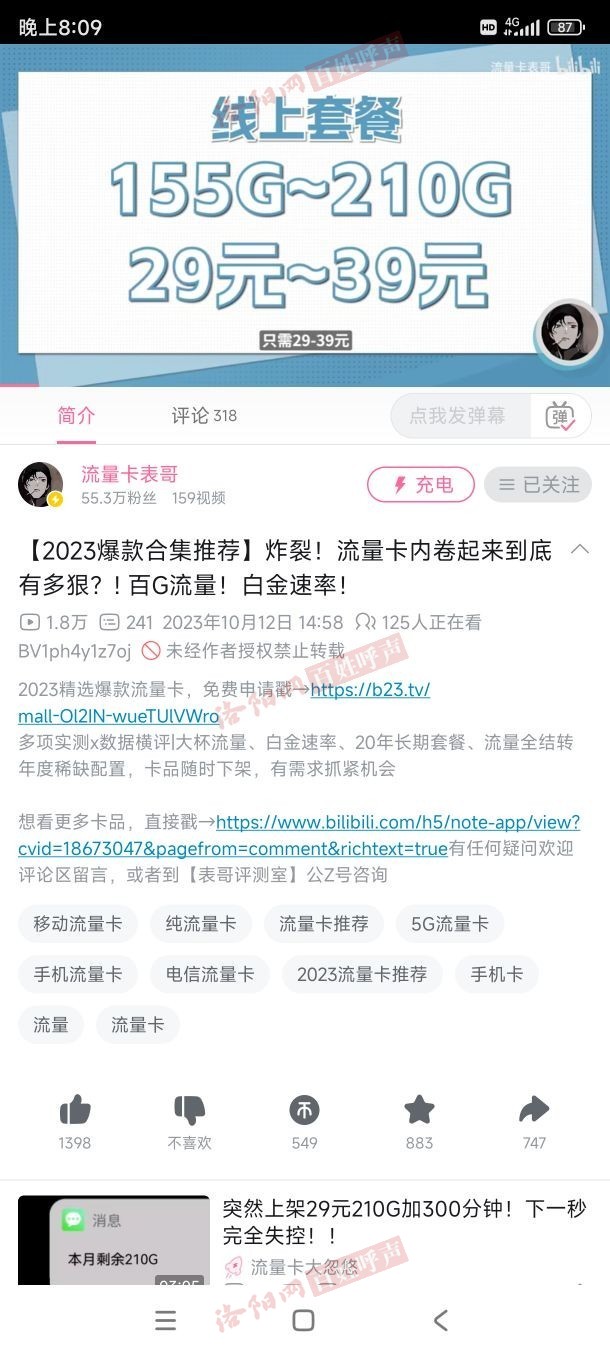Share this video
The width and height of the screenshot is (610, 1356).
tap(534, 1110)
